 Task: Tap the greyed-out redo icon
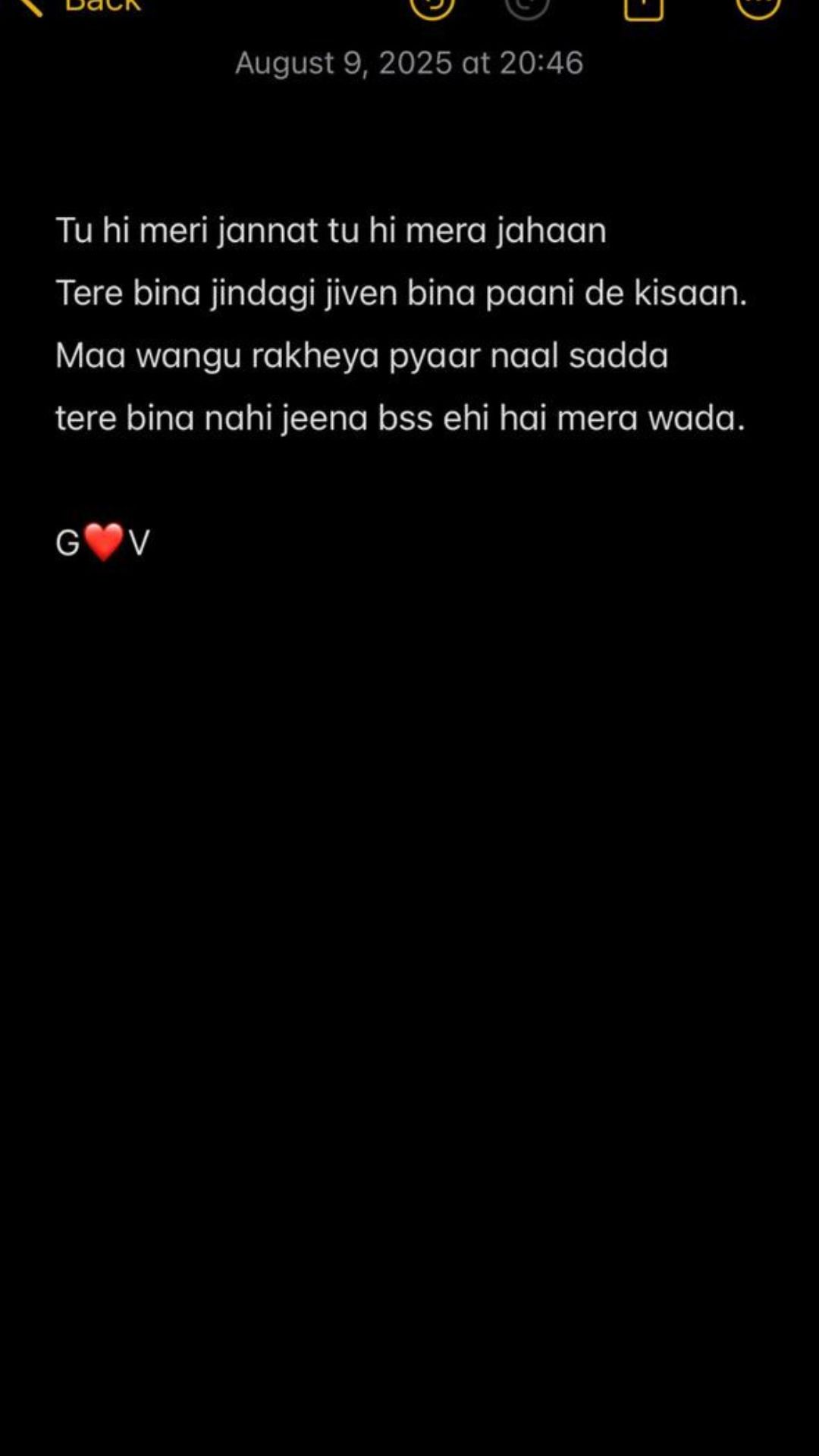tap(527, 6)
